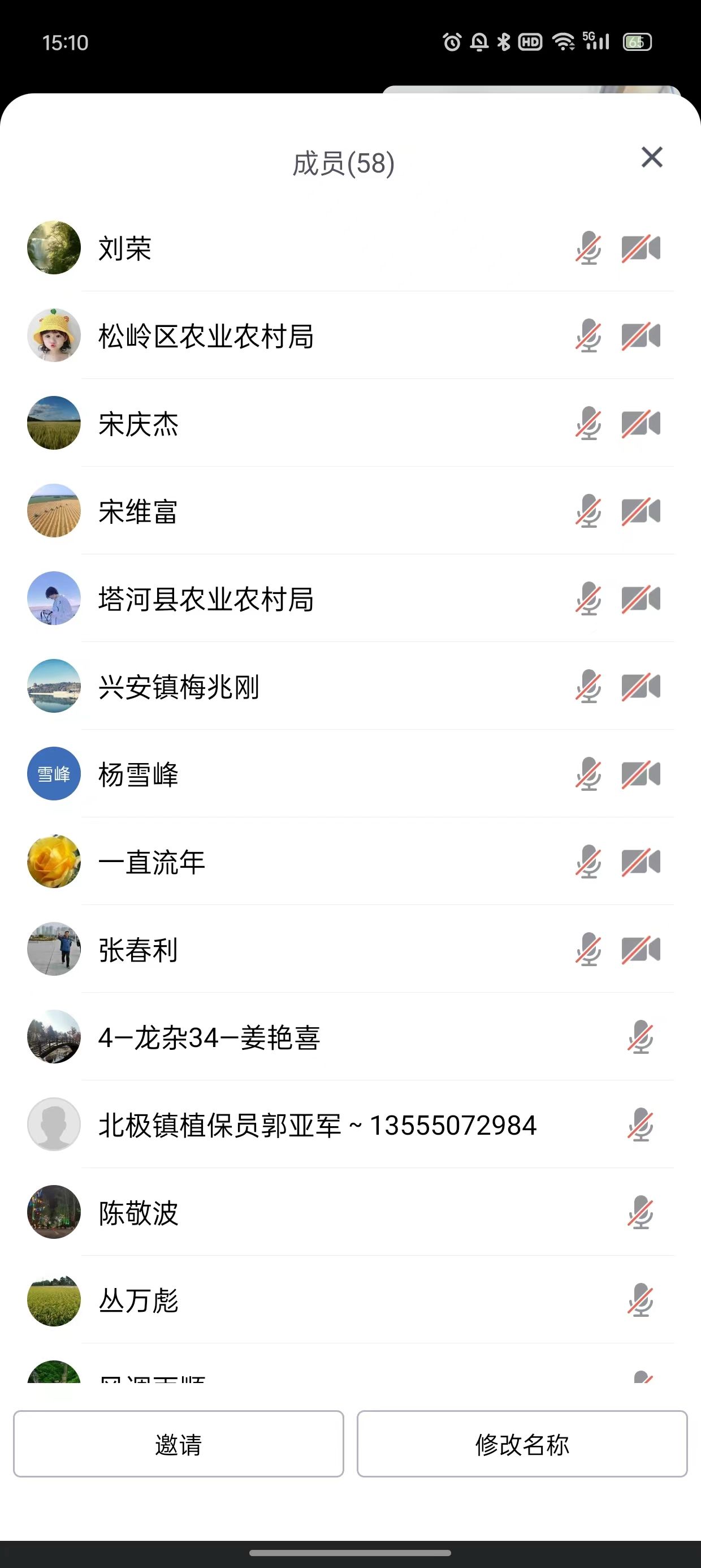Open member 刘荣 in the list
Viewport: 701px width, 1568px height.
[x=126, y=248]
